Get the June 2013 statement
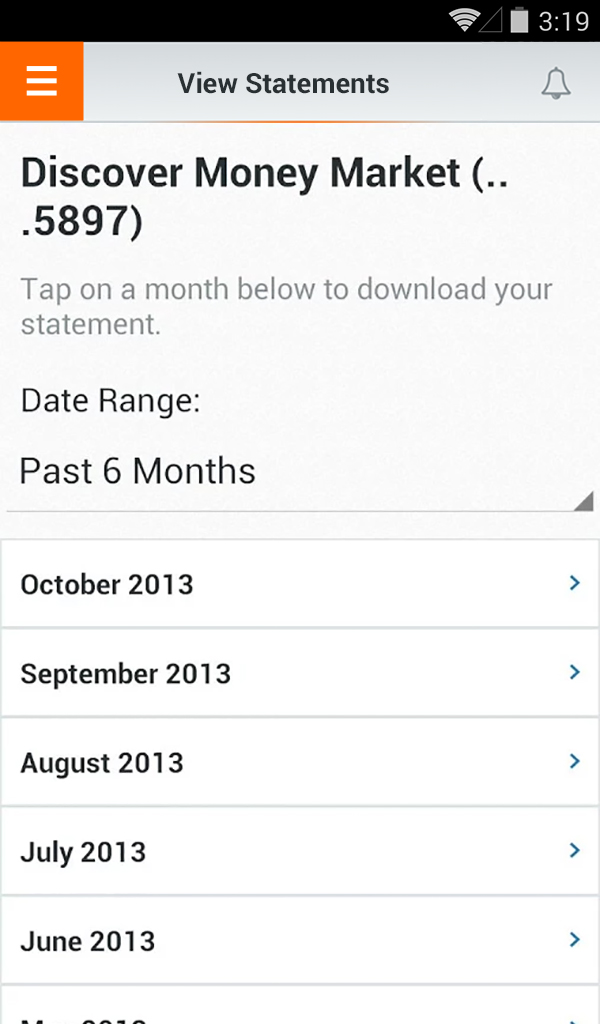The image size is (600, 1024). coord(300,940)
